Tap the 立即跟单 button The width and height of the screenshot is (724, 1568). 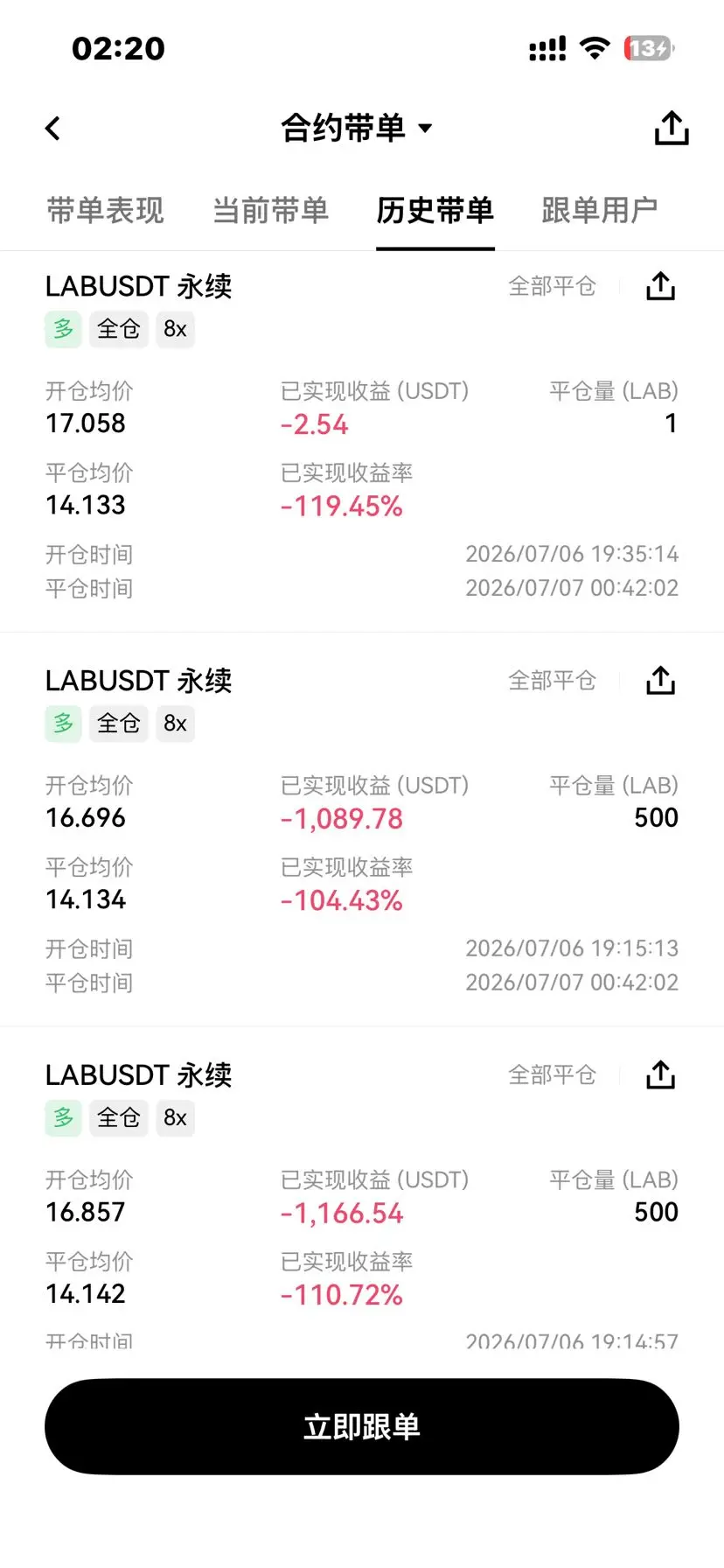click(362, 1426)
